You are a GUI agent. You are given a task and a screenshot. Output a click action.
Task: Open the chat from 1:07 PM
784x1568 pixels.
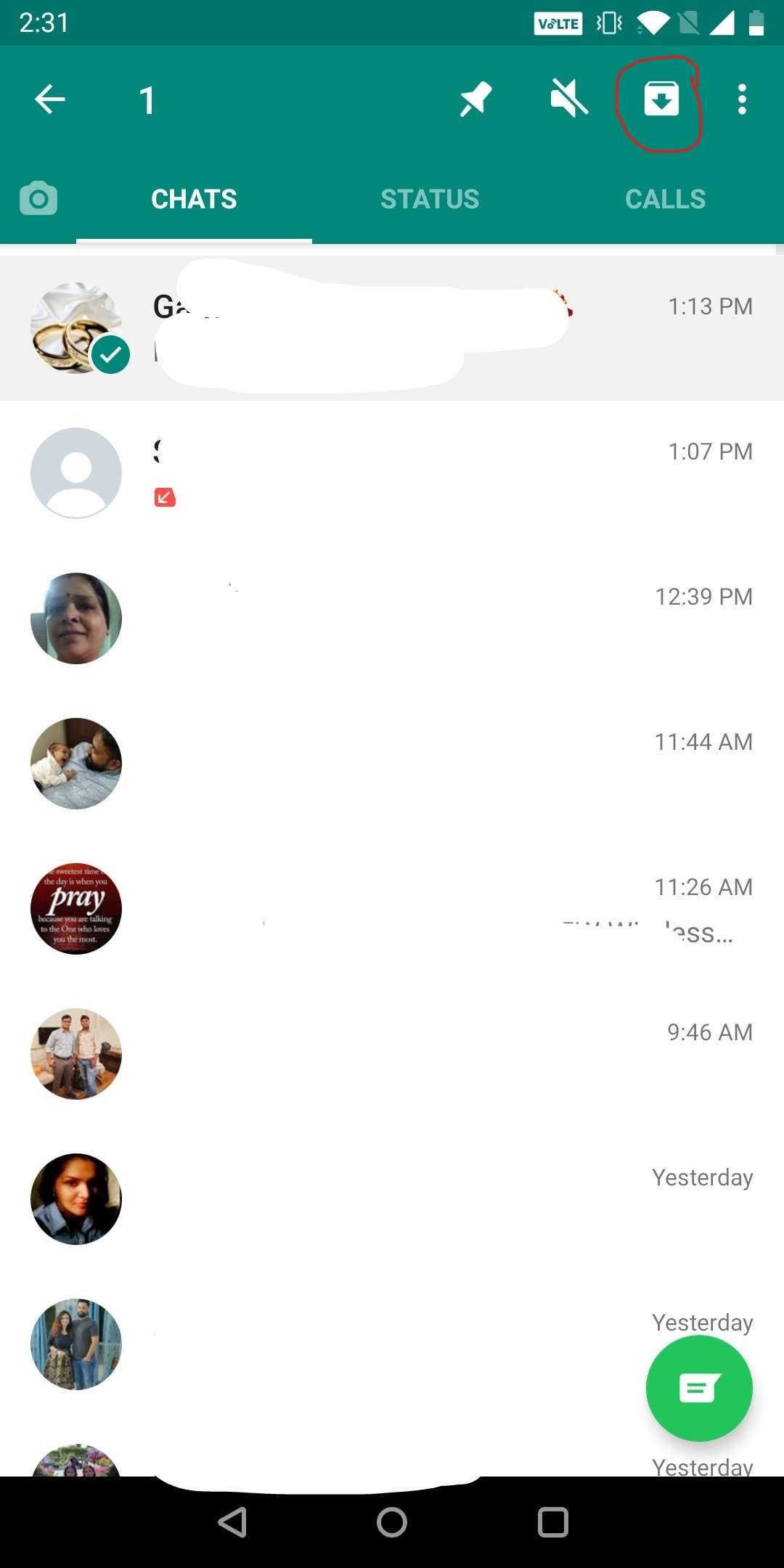[x=392, y=473]
